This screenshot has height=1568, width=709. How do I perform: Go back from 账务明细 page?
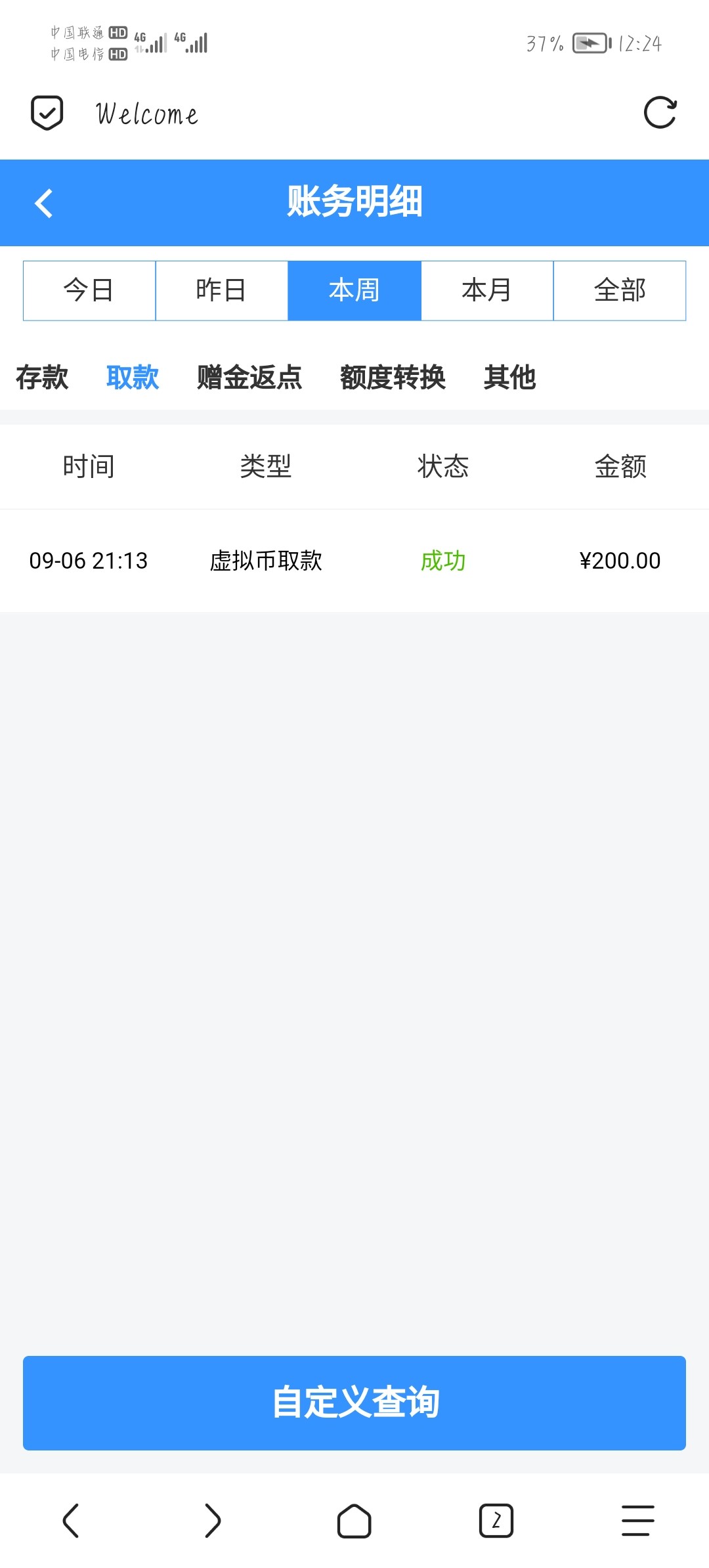click(x=44, y=203)
